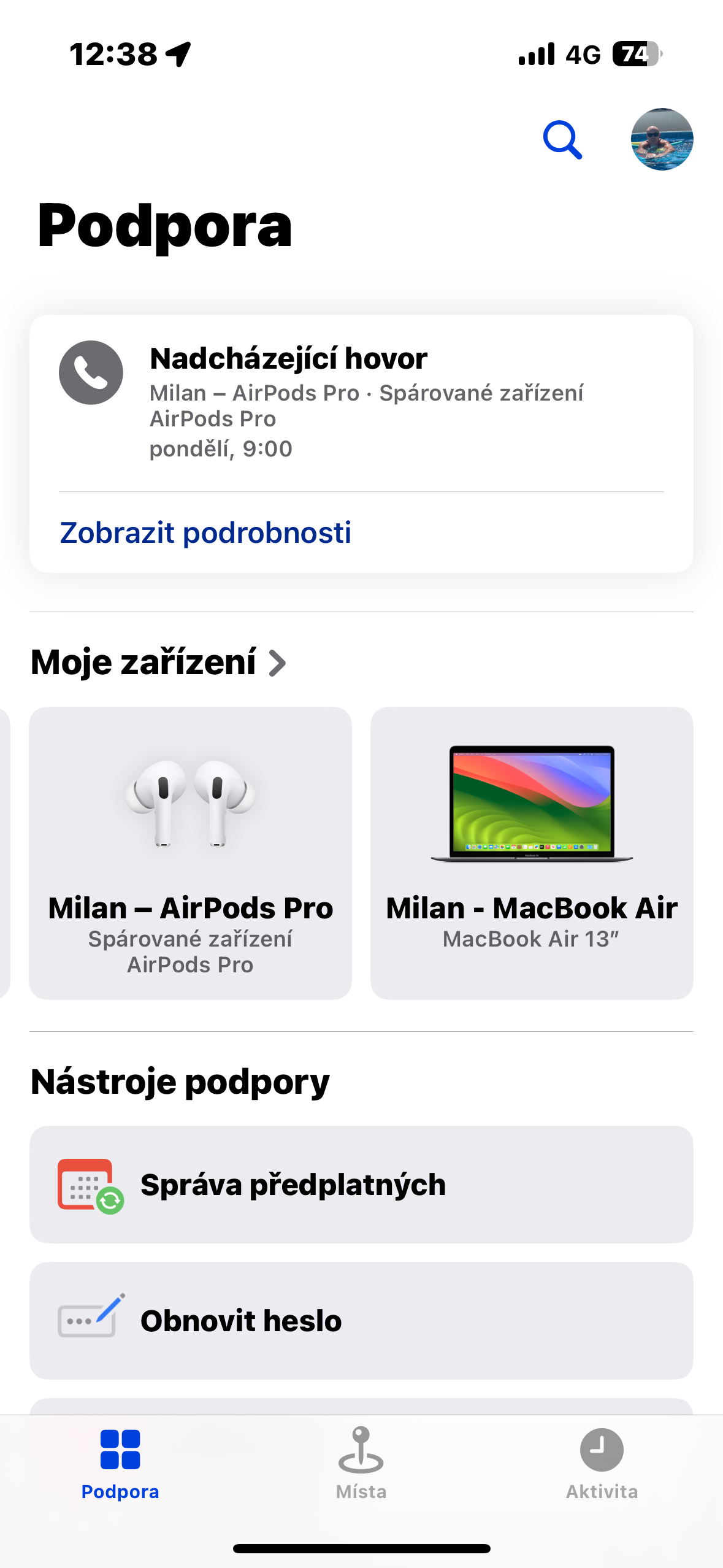
Task: Open the search magnifier icon
Action: pyautogui.click(x=562, y=140)
